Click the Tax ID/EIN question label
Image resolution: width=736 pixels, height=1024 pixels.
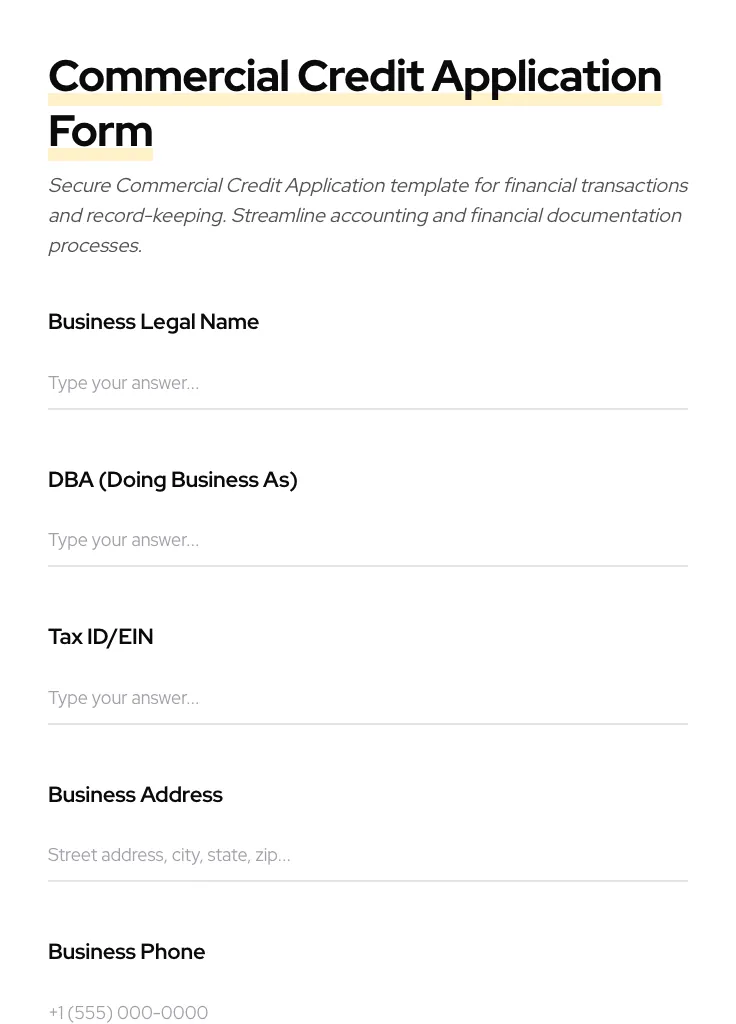pos(100,637)
